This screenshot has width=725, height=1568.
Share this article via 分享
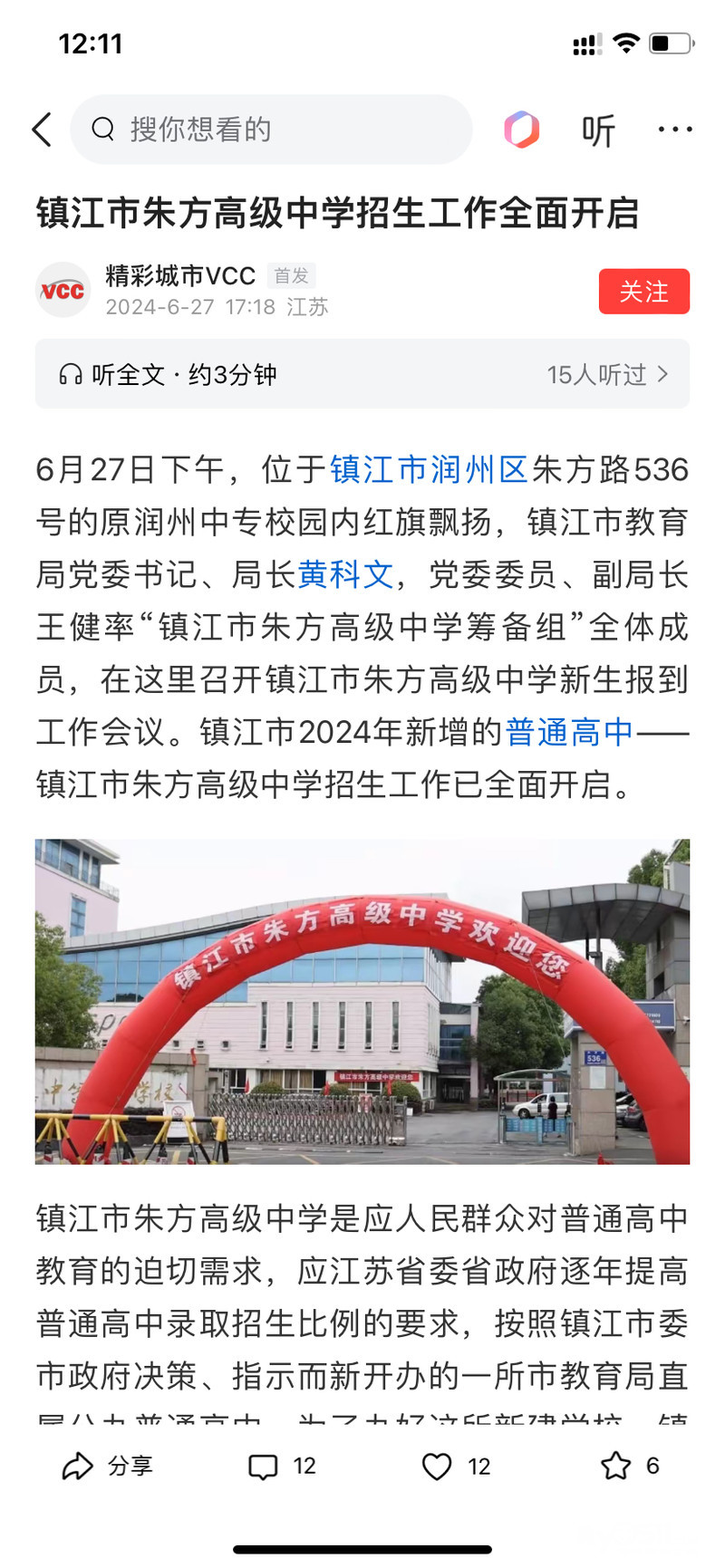pos(107,1466)
